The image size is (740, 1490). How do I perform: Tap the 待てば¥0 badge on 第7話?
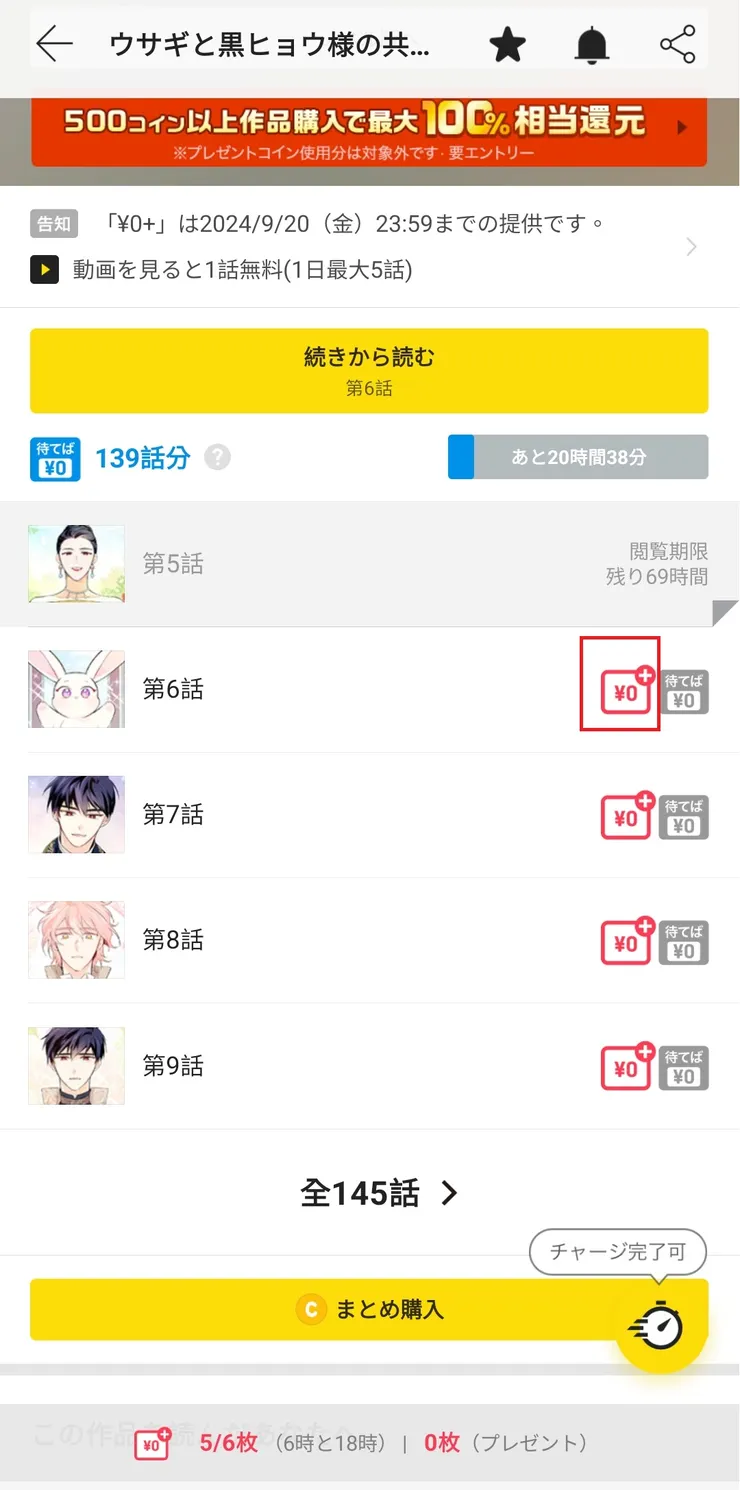tap(685, 816)
